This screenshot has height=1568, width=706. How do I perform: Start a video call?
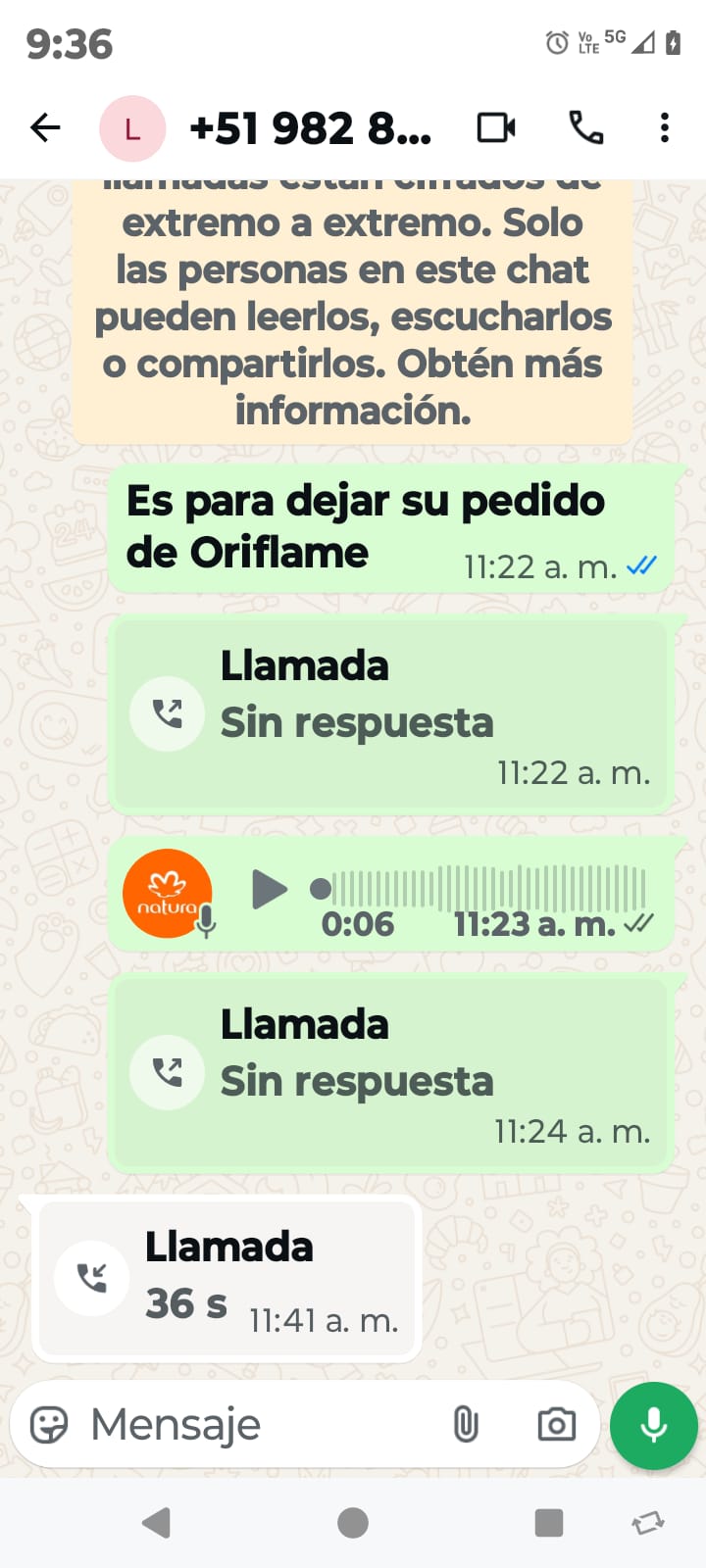496,128
